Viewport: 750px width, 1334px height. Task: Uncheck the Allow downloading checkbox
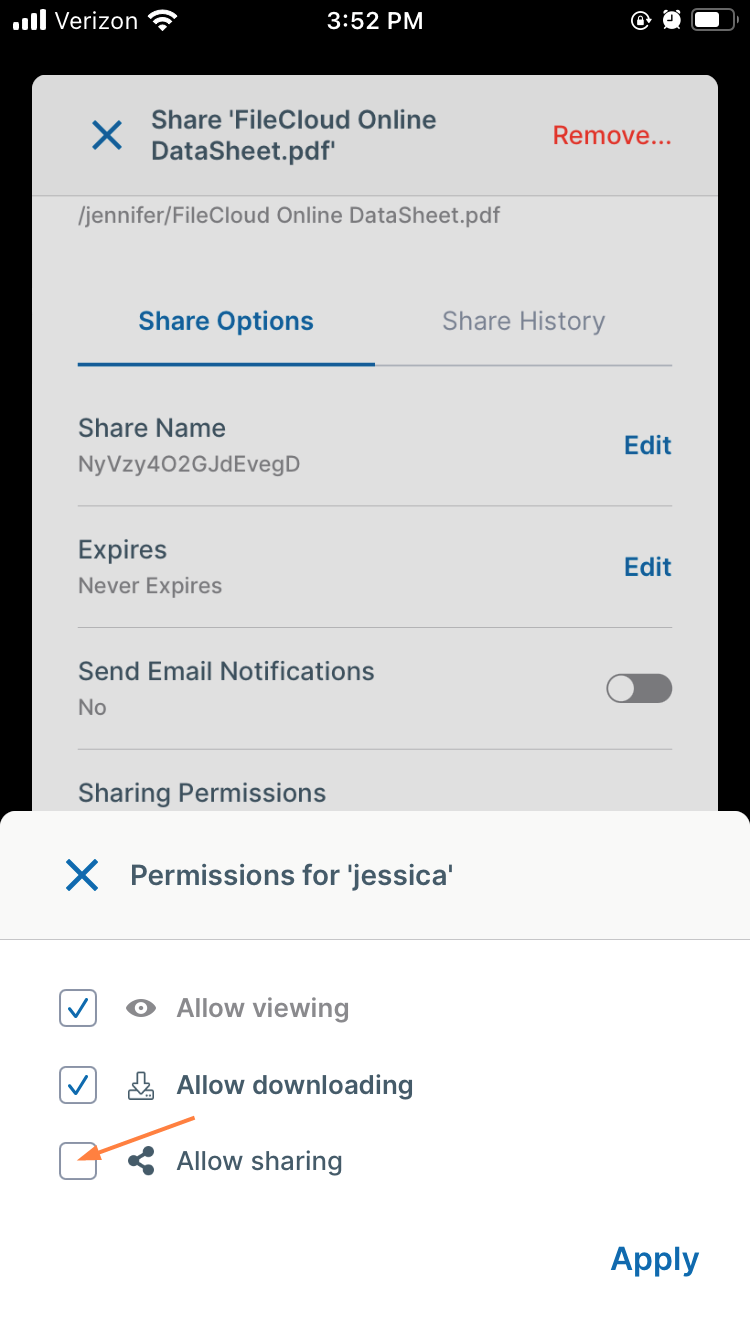[x=78, y=1085]
